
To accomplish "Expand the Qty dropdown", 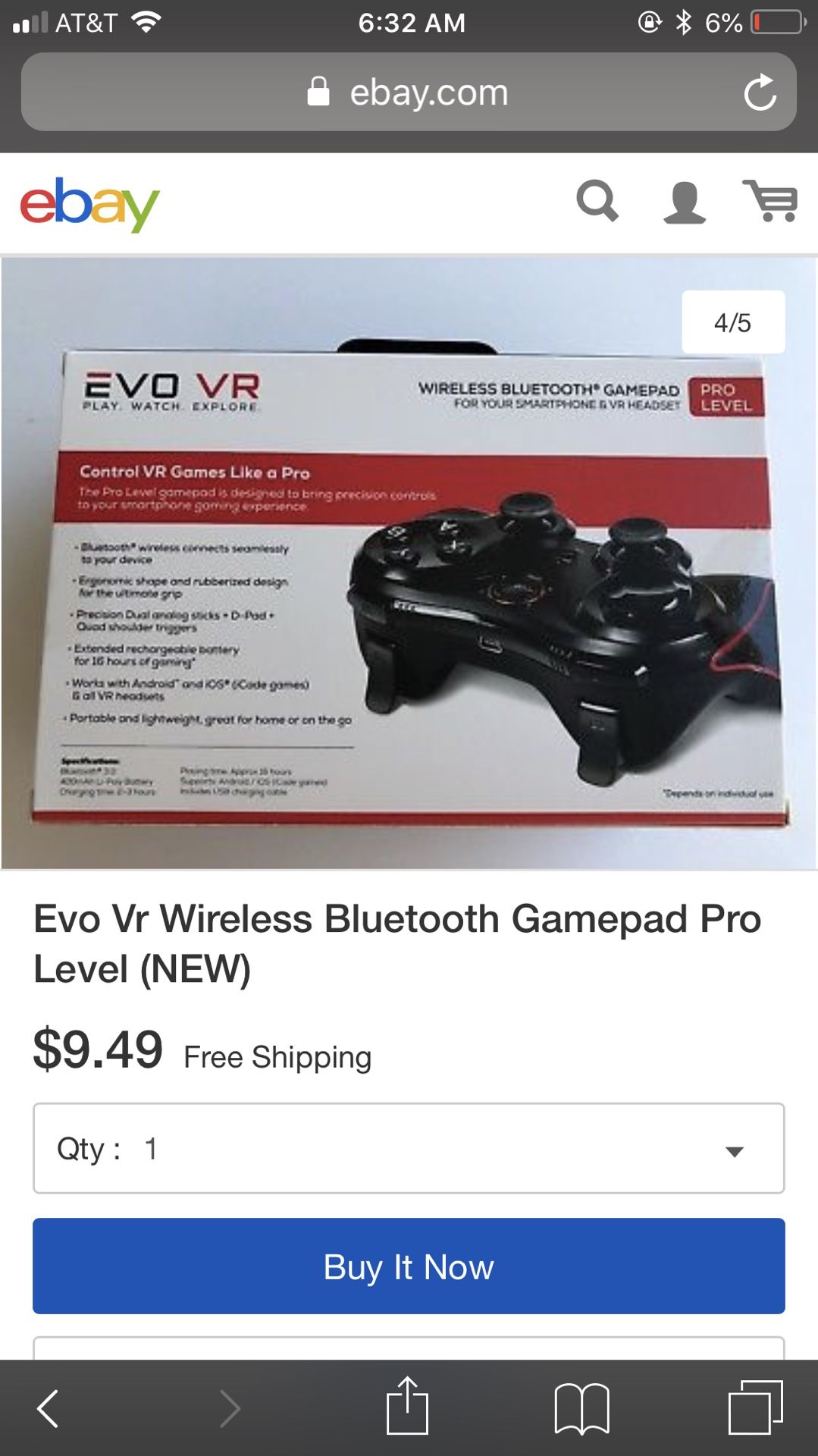I will (x=409, y=1148).
